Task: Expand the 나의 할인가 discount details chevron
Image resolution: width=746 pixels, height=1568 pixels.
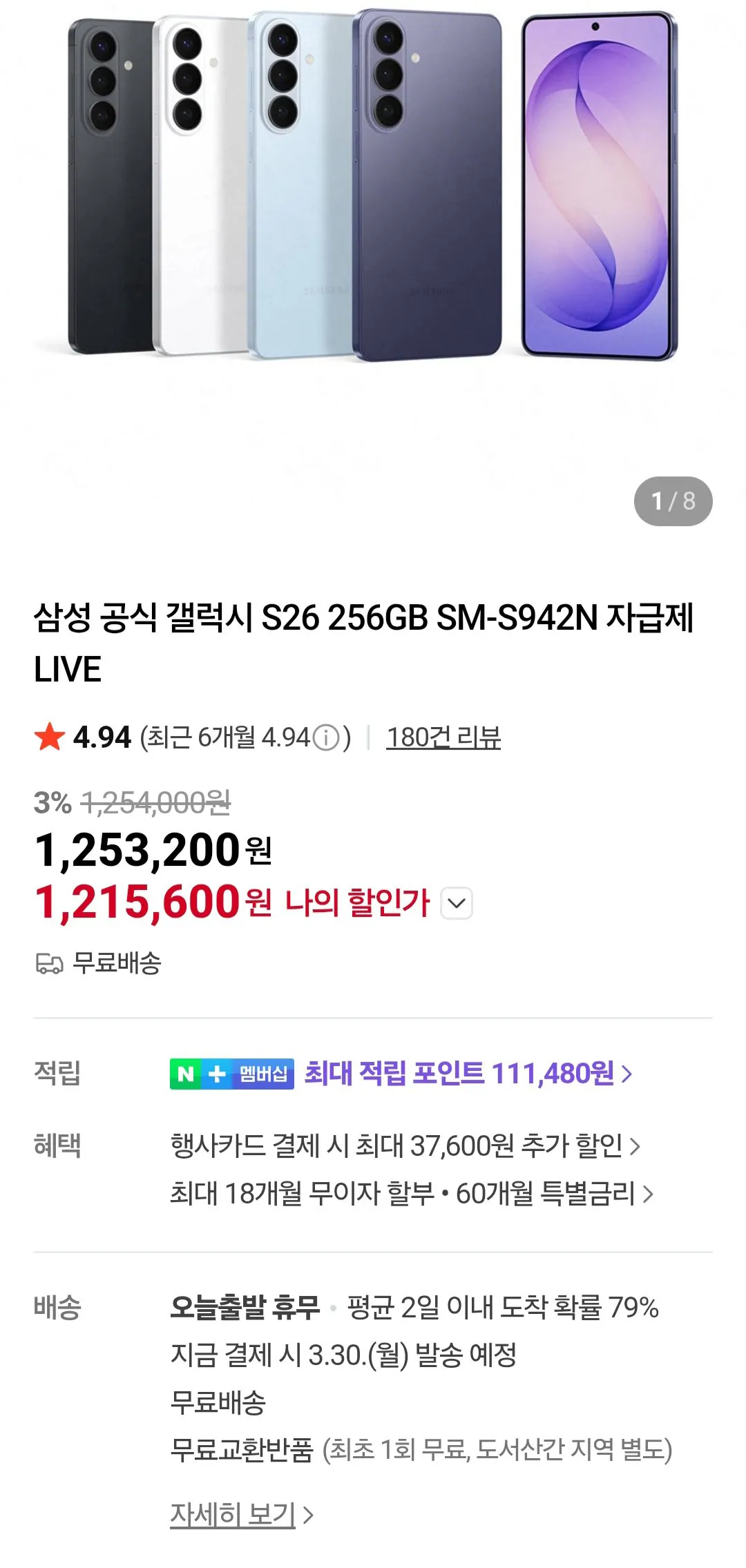Action: pyautogui.click(x=458, y=901)
